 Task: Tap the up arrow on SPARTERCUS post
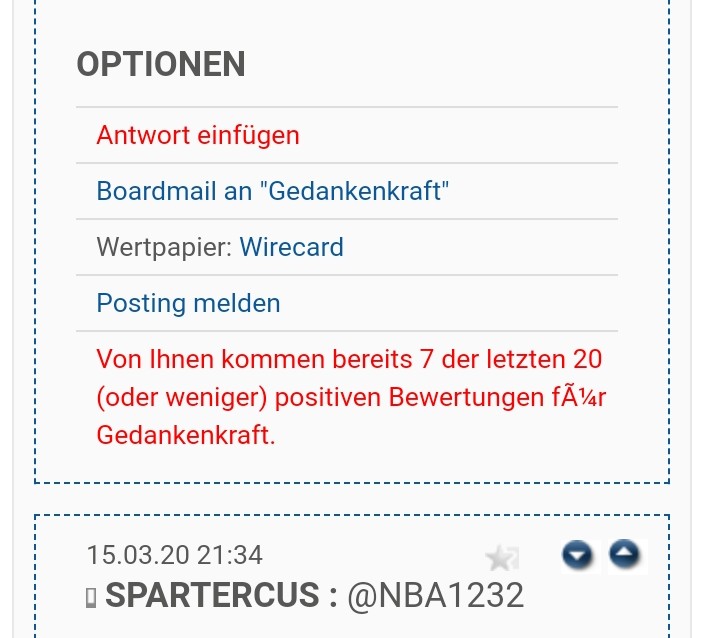[625, 553]
